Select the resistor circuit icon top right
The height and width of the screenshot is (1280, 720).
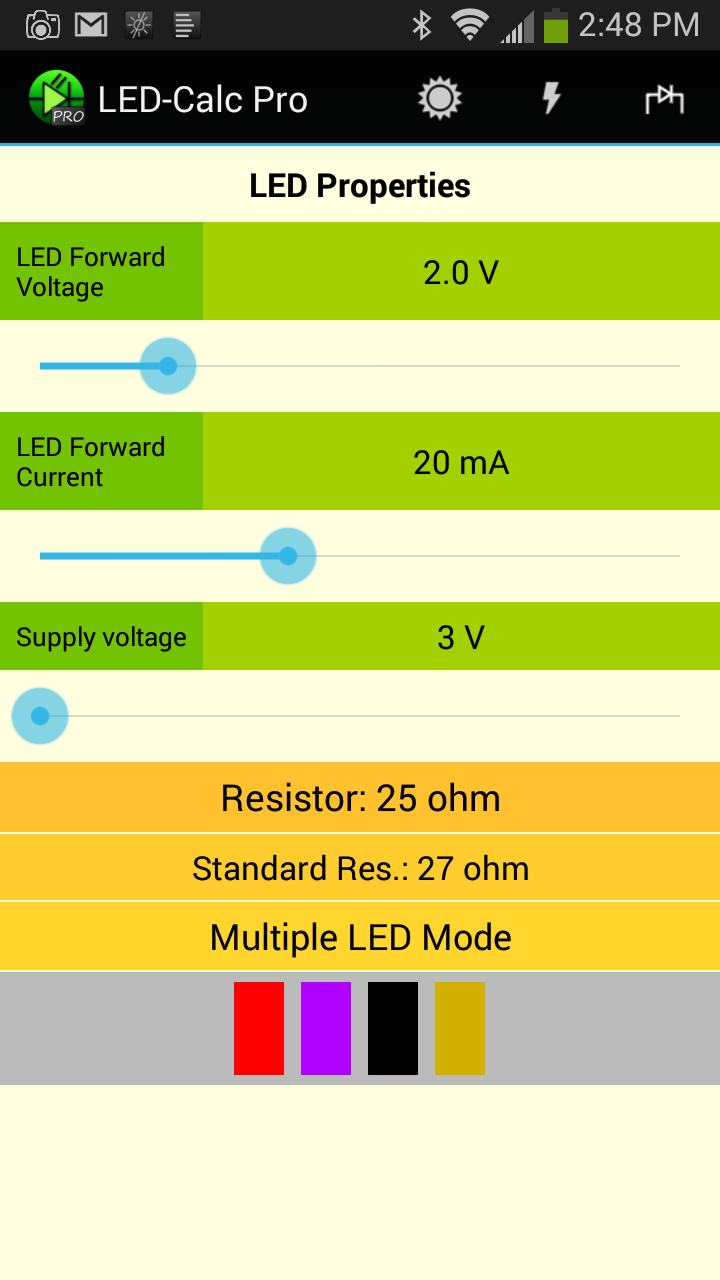663,97
